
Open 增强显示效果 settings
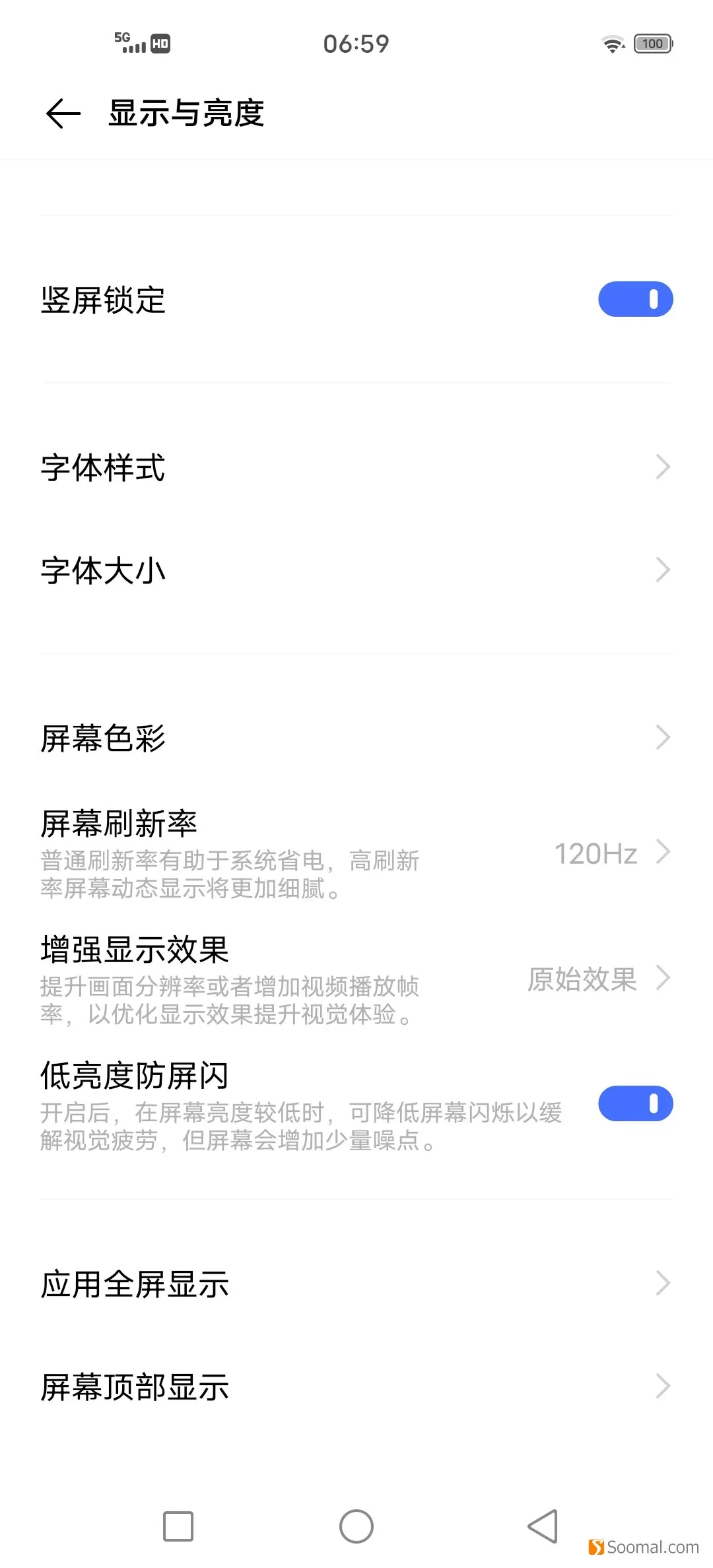[356, 979]
